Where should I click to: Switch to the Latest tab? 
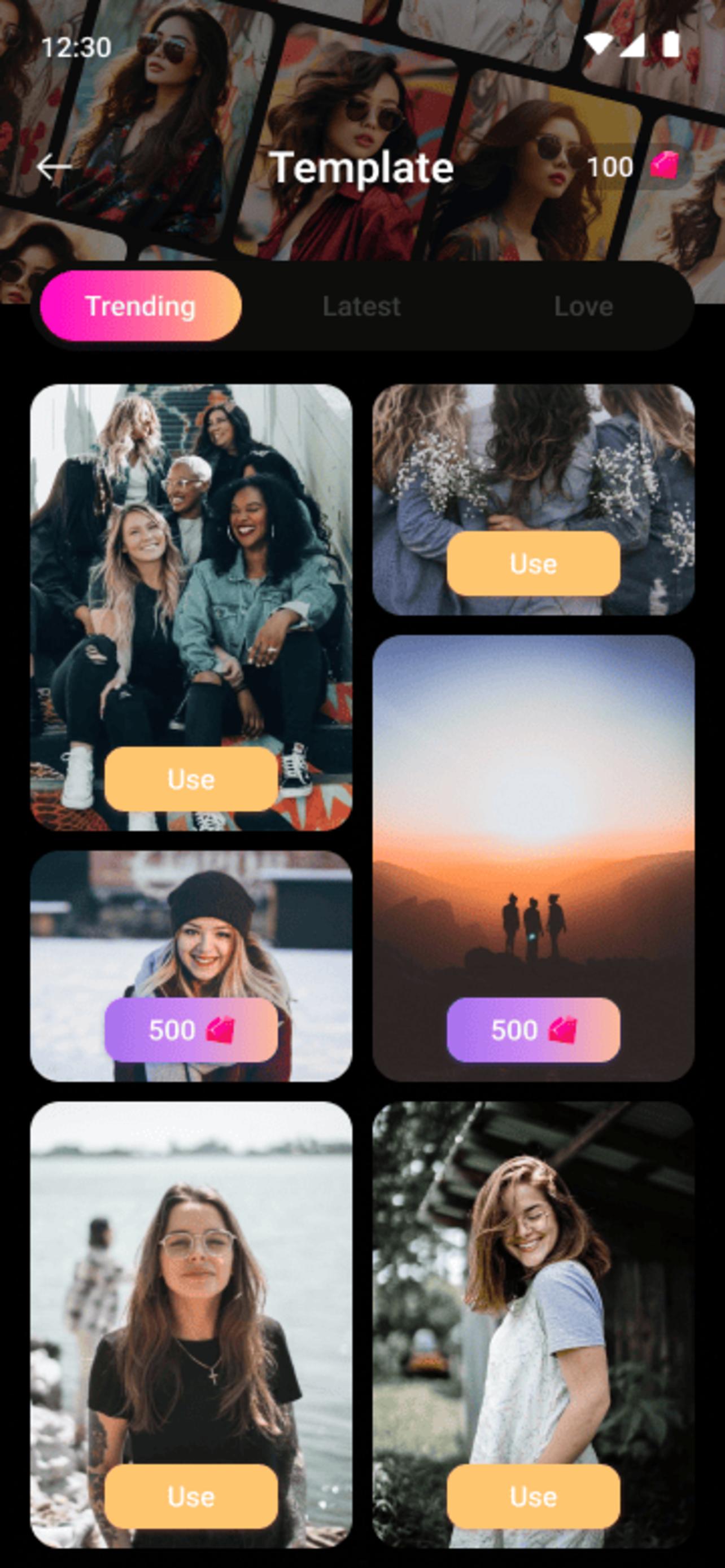(x=361, y=306)
